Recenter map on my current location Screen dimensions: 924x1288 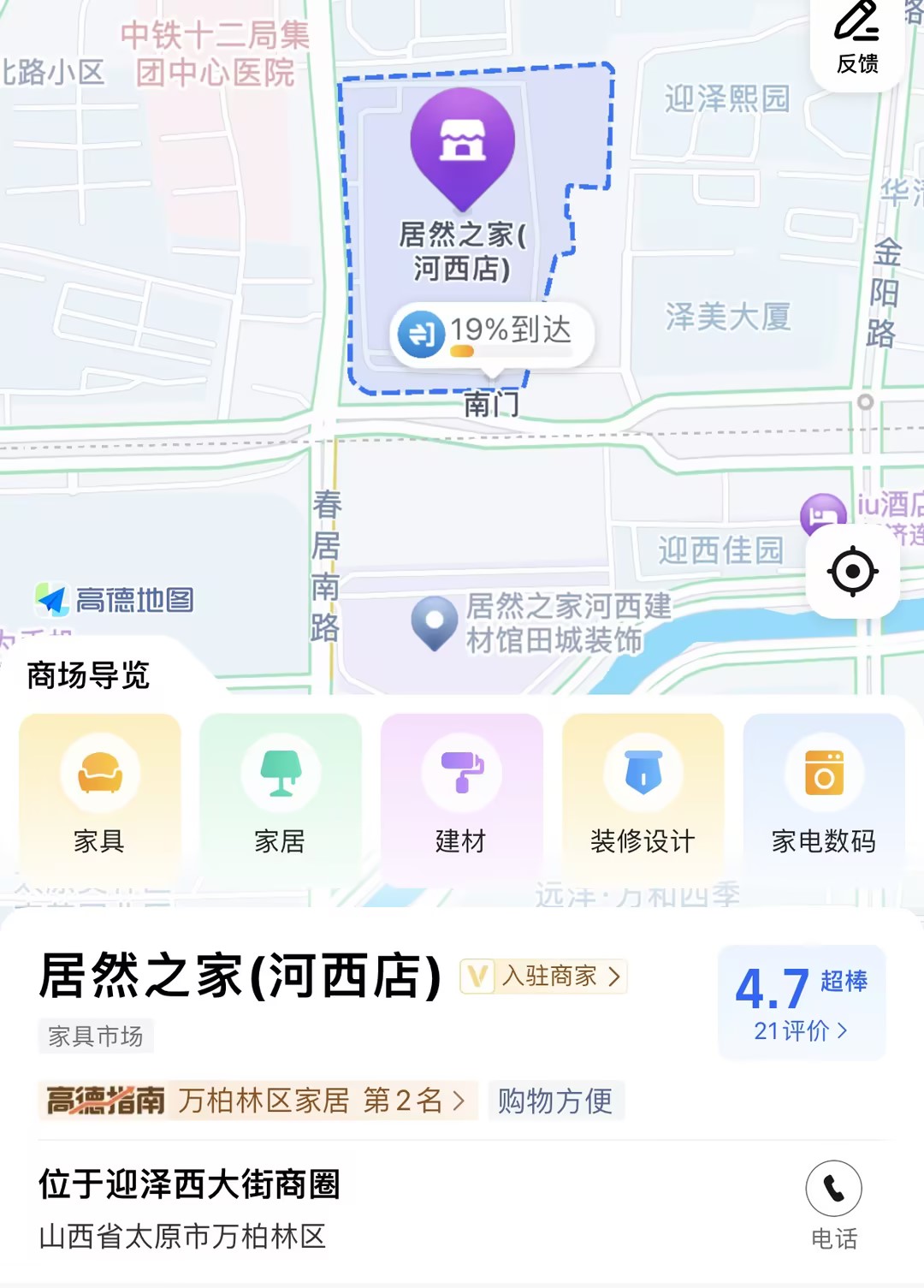[852, 571]
